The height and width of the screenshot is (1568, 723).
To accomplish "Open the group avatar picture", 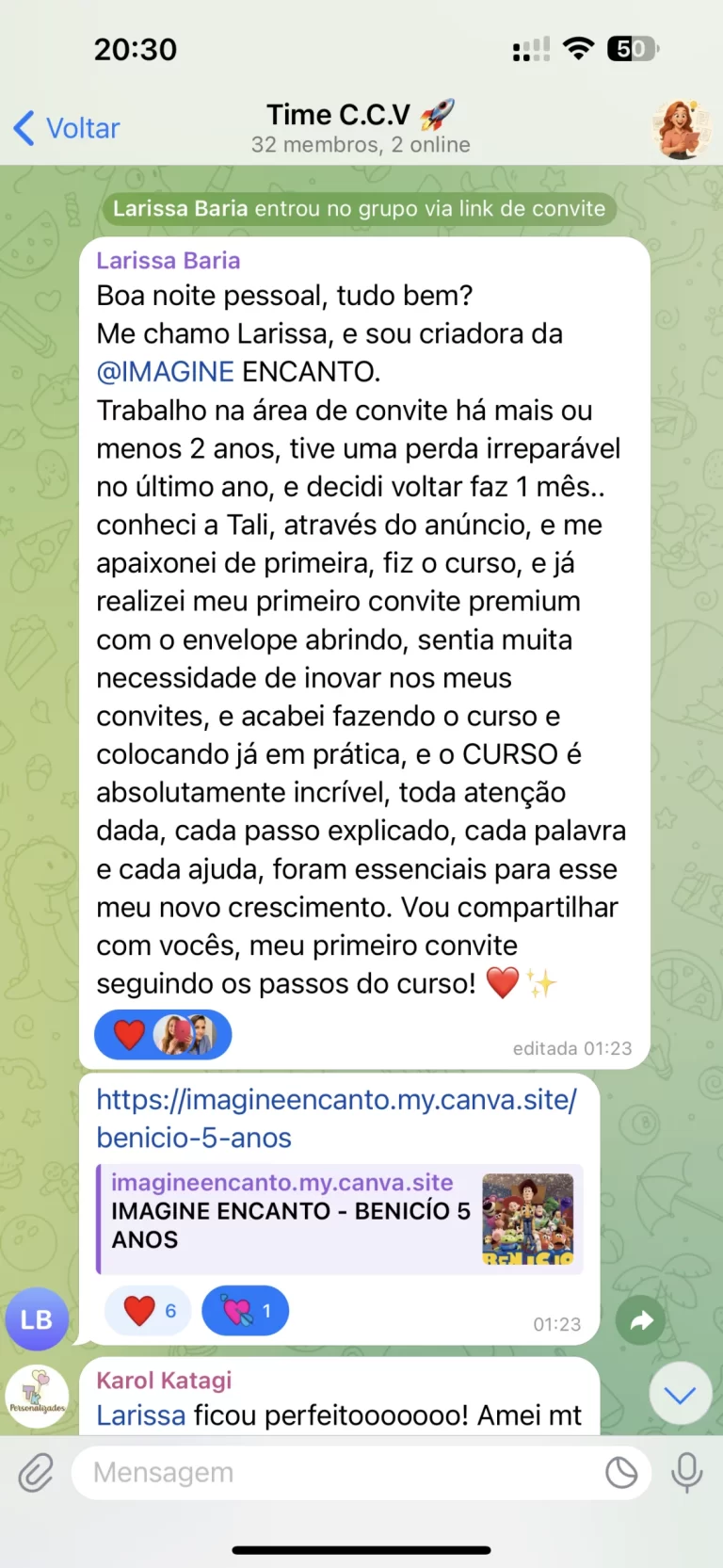I will click(x=680, y=129).
